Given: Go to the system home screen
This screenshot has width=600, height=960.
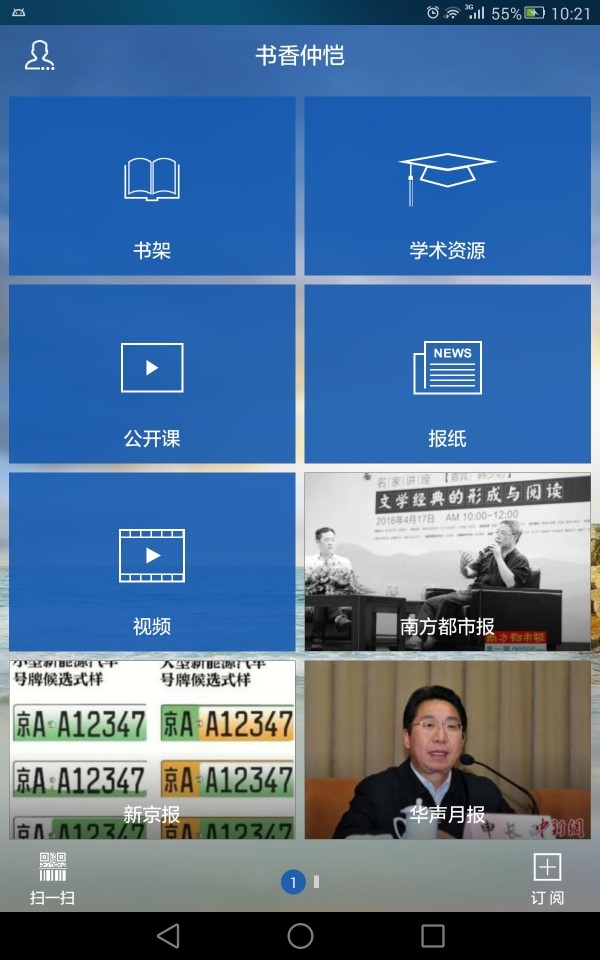Looking at the screenshot, I should pos(300,935).
